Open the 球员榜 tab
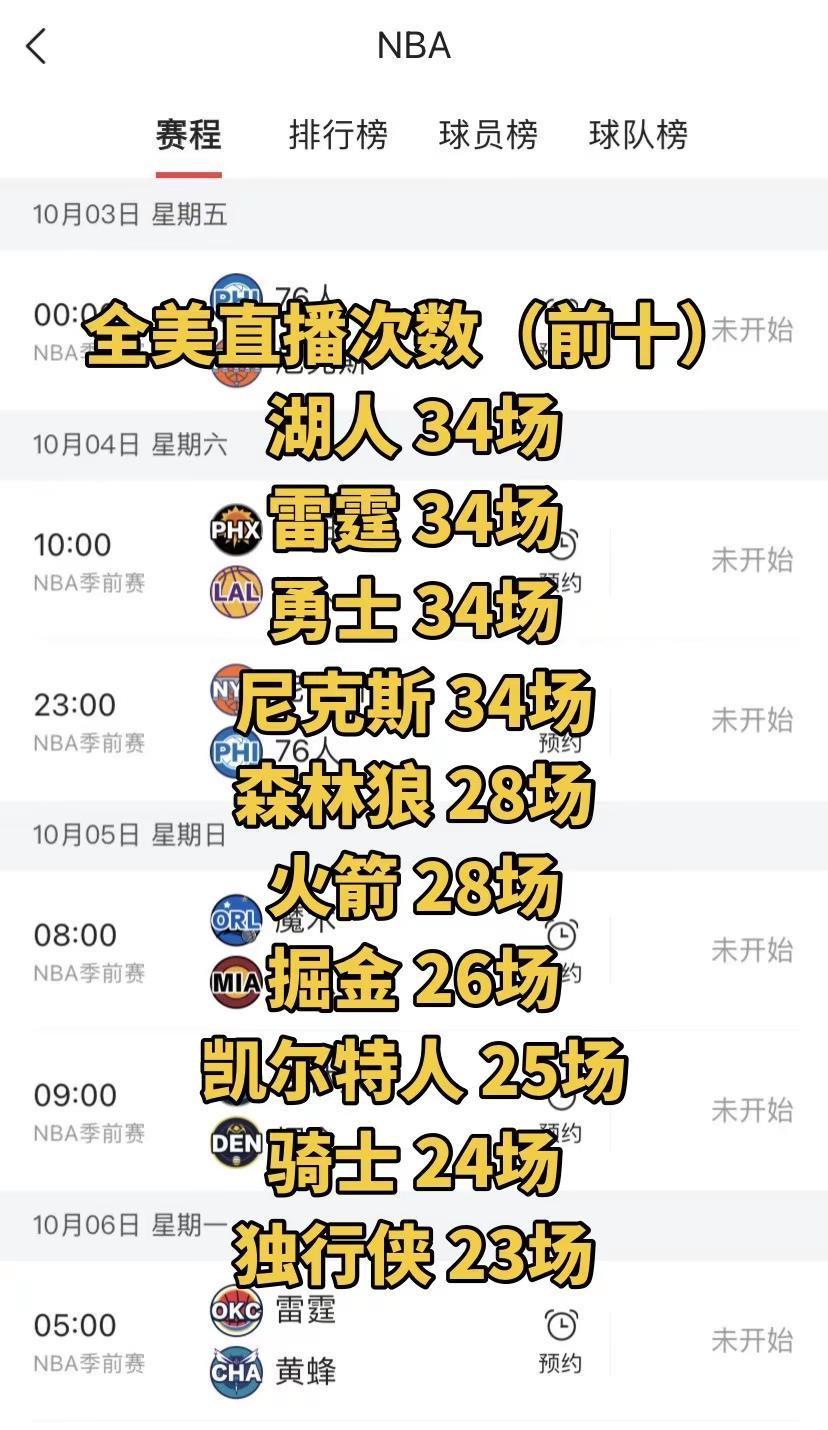This screenshot has height=1430, width=828. point(488,134)
